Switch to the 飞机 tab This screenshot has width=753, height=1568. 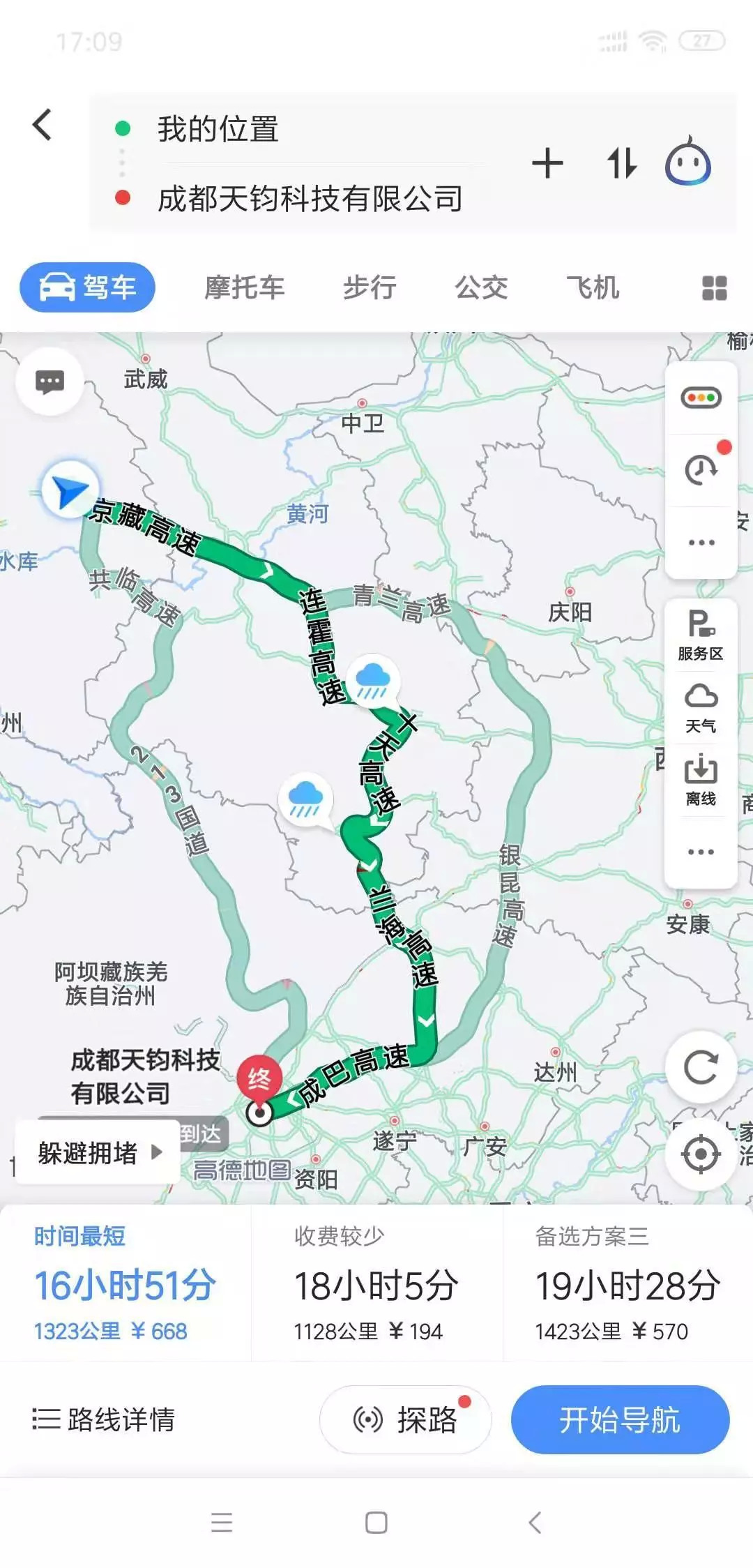click(593, 287)
